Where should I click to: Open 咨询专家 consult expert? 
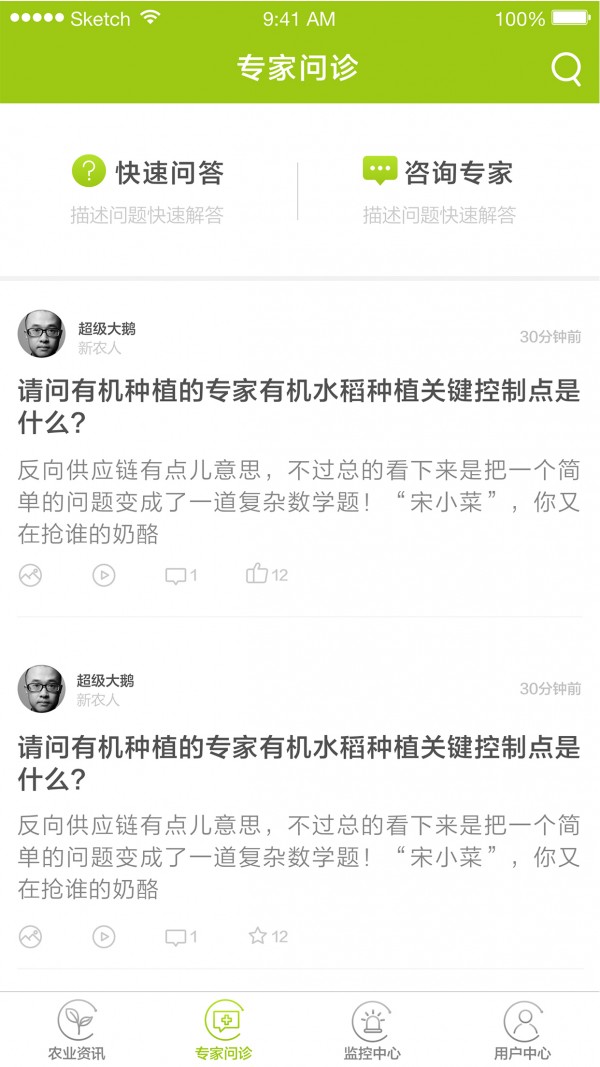pos(438,173)
